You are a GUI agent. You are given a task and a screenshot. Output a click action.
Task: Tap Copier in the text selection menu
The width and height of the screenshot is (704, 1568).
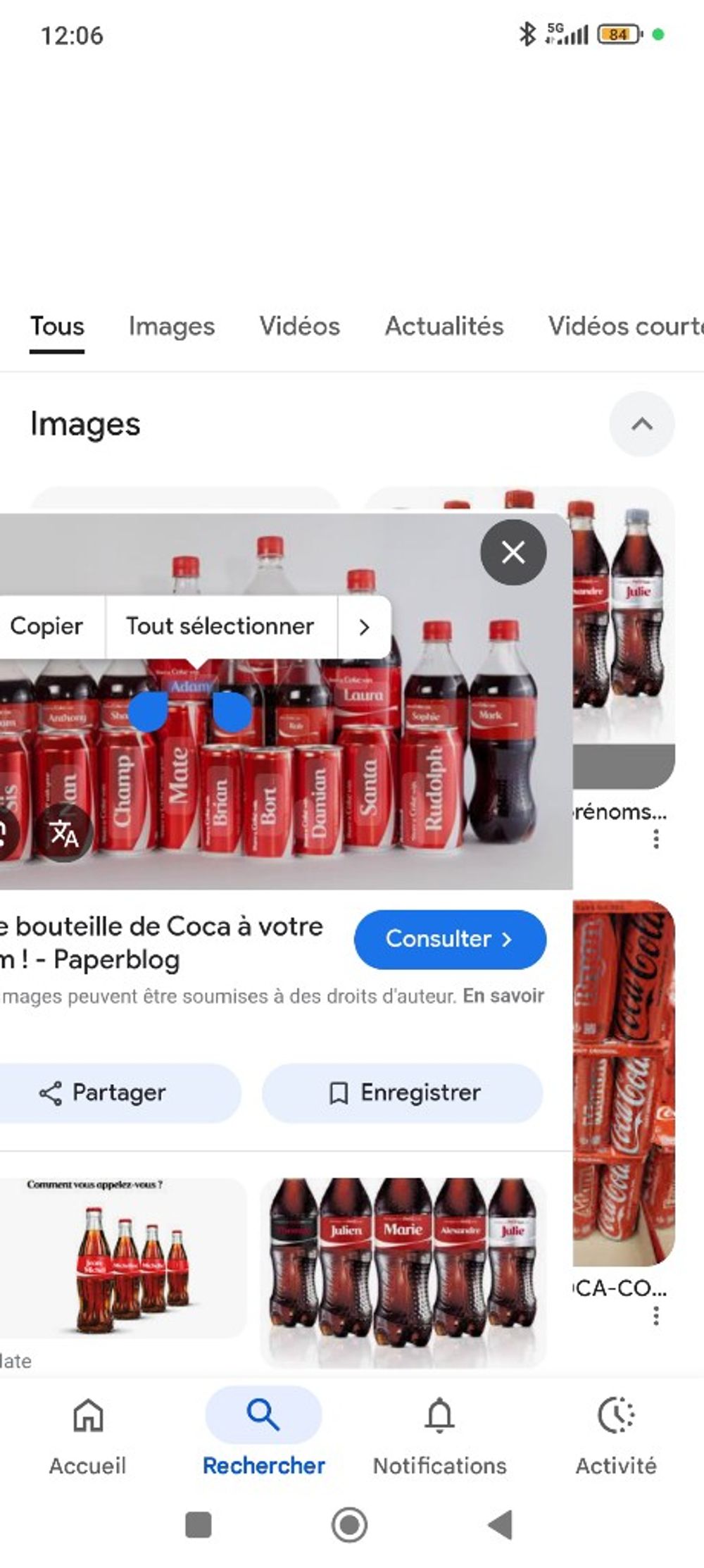(46, 626)
